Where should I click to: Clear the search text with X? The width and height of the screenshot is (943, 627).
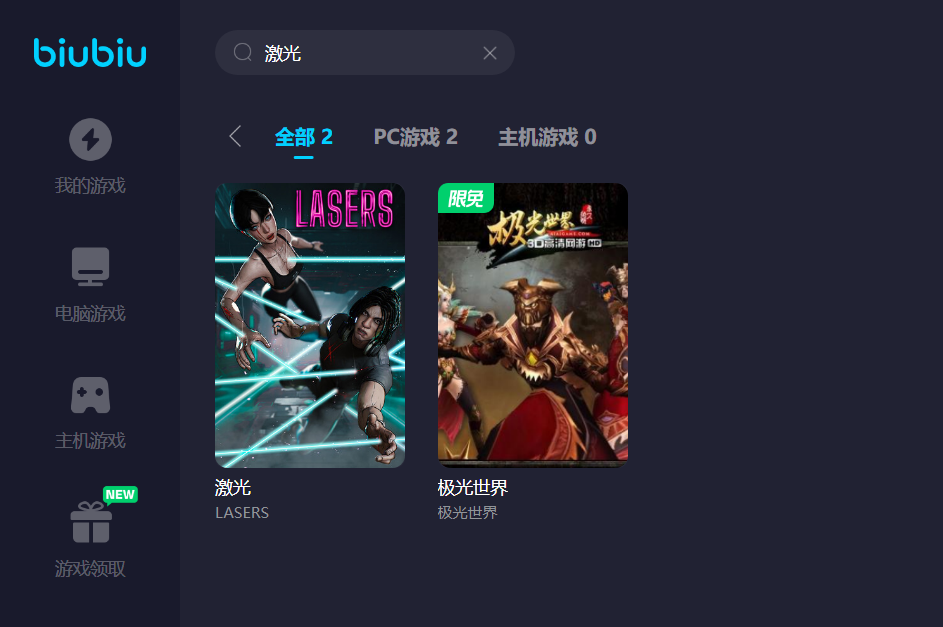tap(490, 53)
